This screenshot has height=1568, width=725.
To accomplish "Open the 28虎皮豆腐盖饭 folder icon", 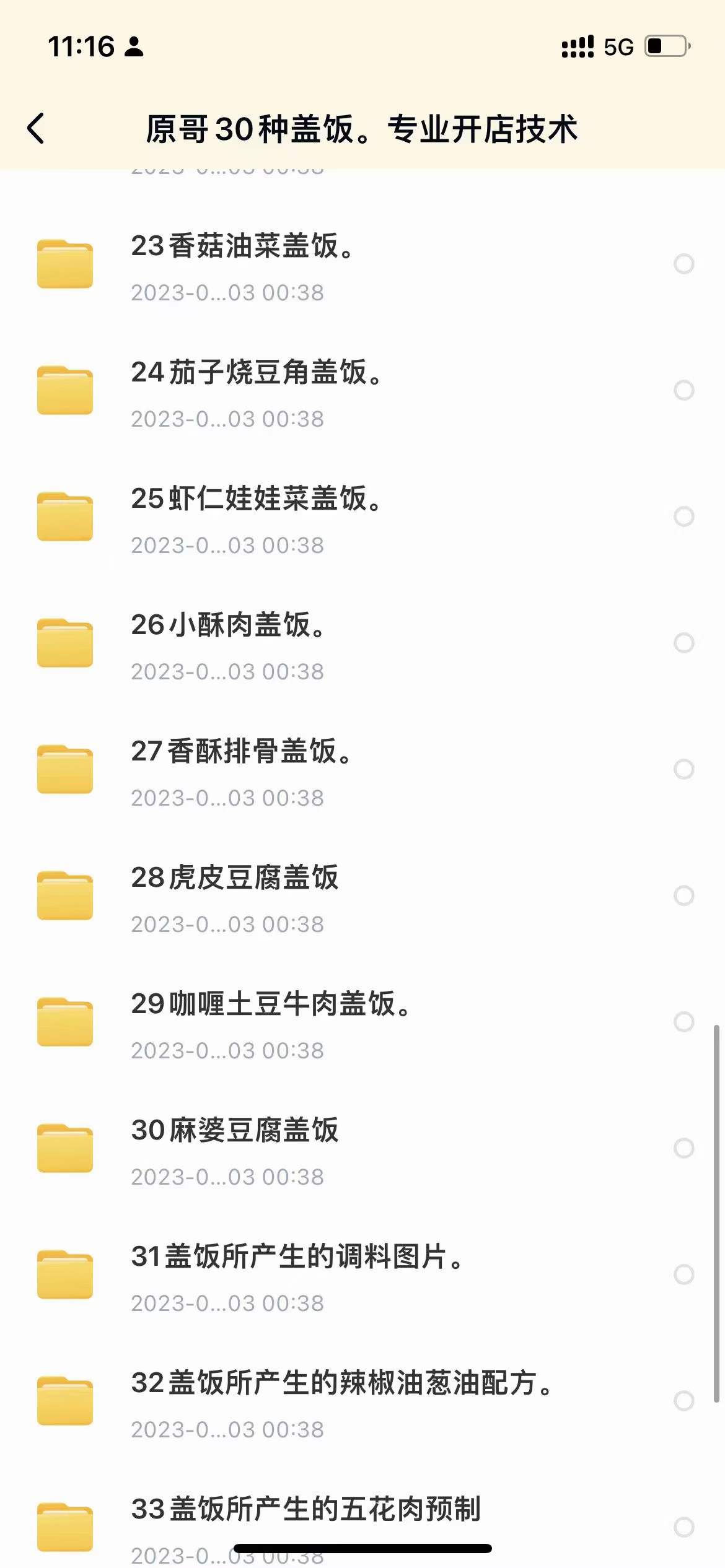I will point(65,894).
